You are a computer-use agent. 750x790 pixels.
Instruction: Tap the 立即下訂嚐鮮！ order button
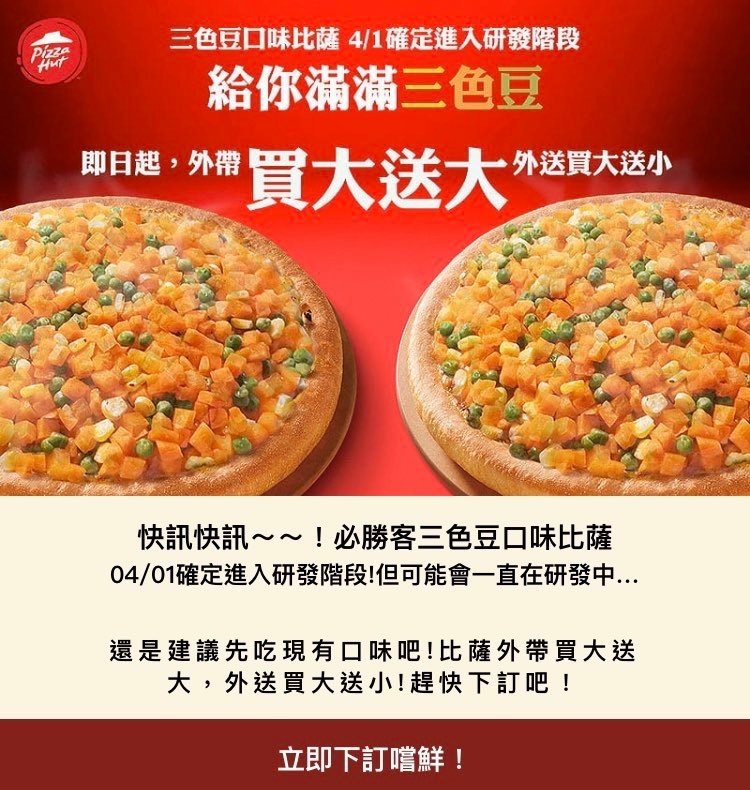point(375,755)
